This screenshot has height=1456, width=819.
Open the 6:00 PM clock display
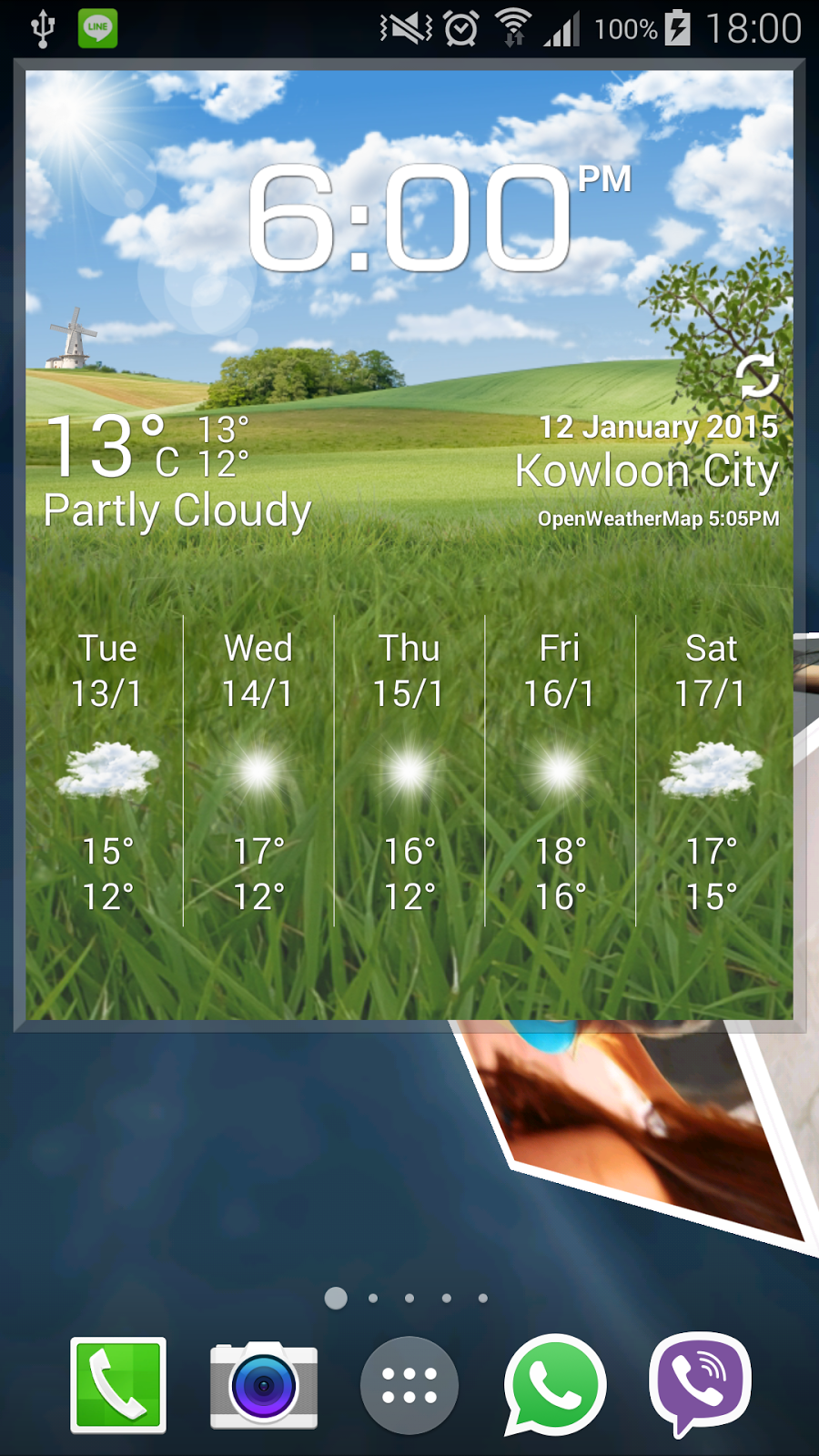409,220
